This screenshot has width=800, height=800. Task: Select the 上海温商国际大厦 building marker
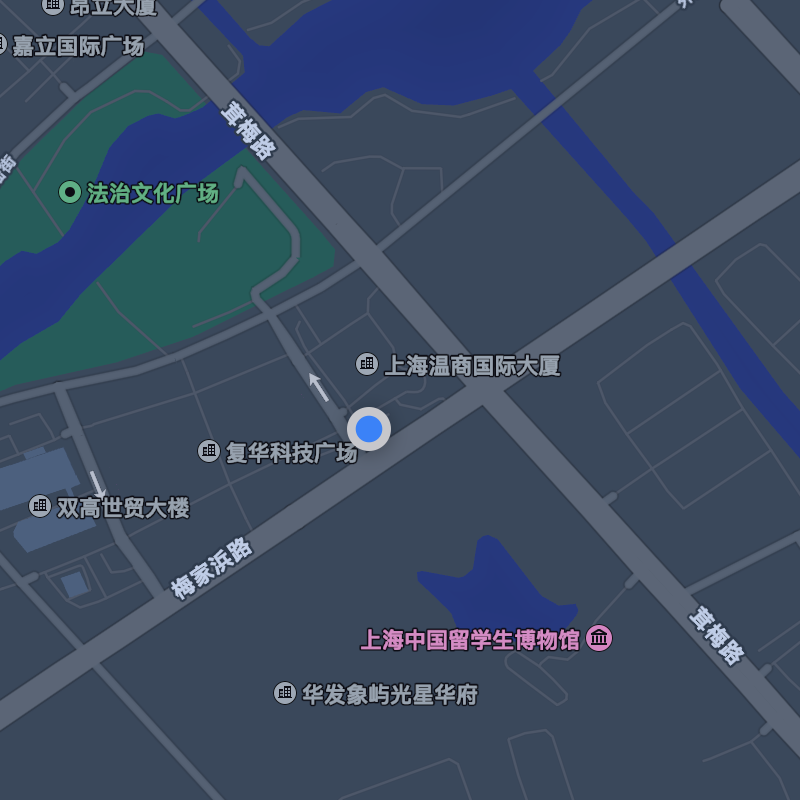tap(367, 364)
